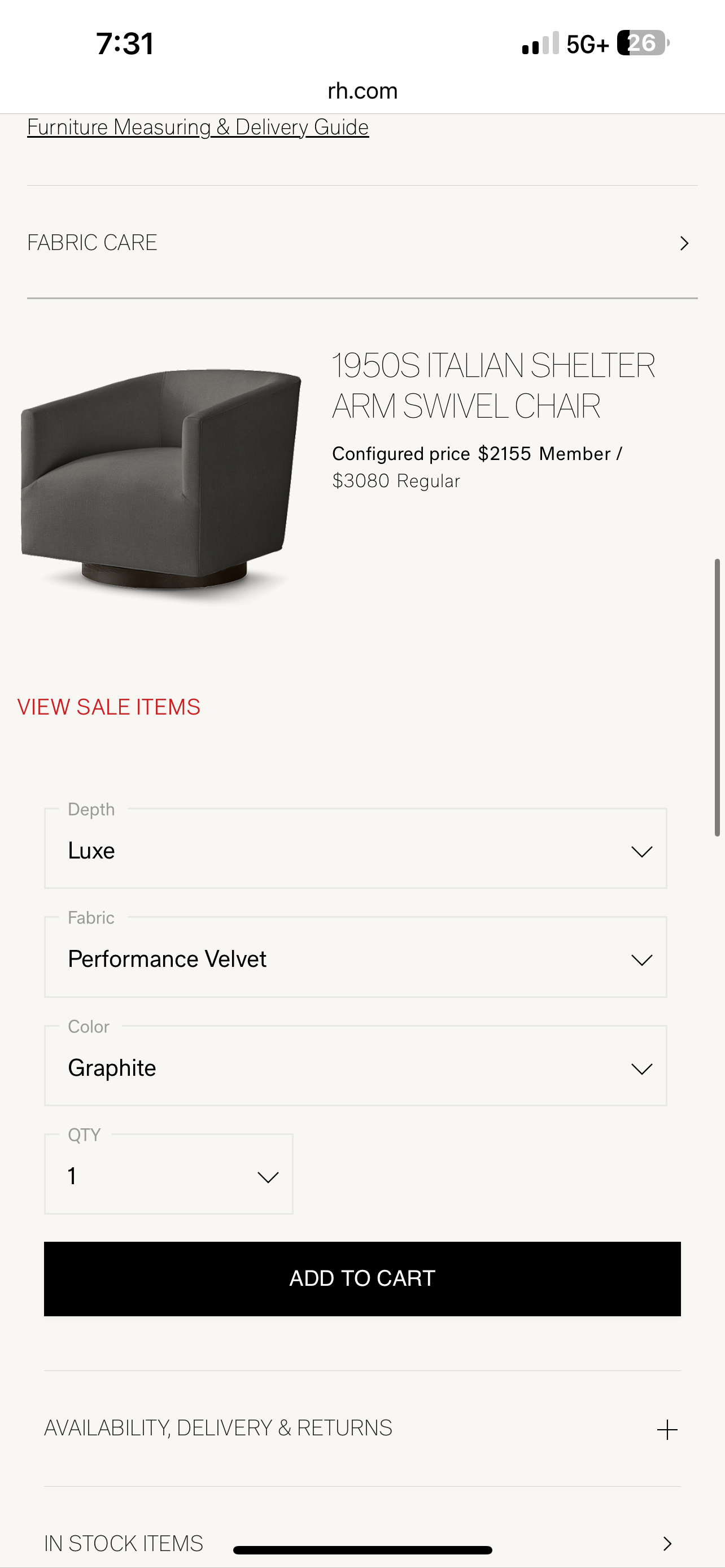Open the VIEW SALE ITEMS link
The height and width of the screenshot is (1568, 725).
click(109, 707)
